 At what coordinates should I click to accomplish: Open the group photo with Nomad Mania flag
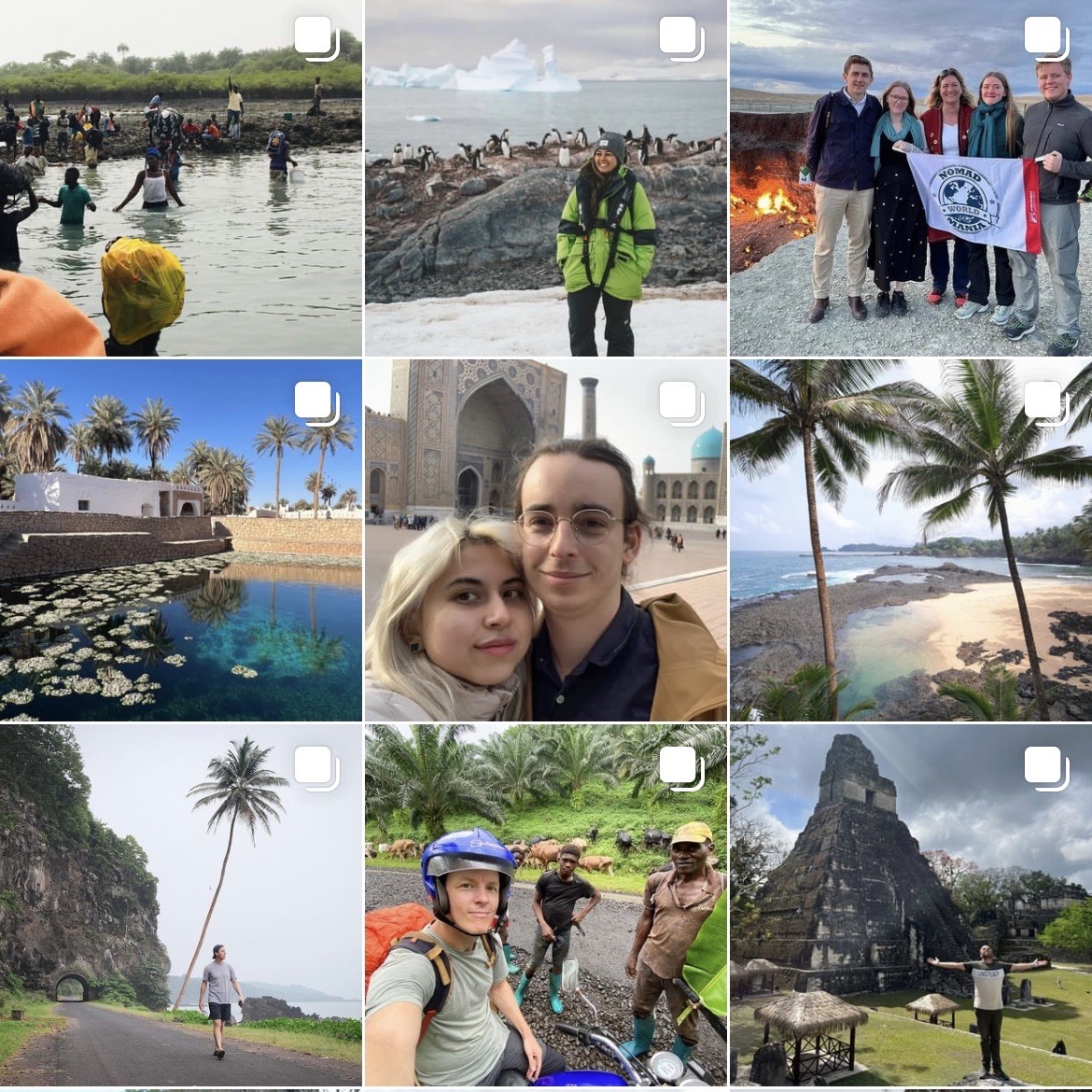coord(910,177)
